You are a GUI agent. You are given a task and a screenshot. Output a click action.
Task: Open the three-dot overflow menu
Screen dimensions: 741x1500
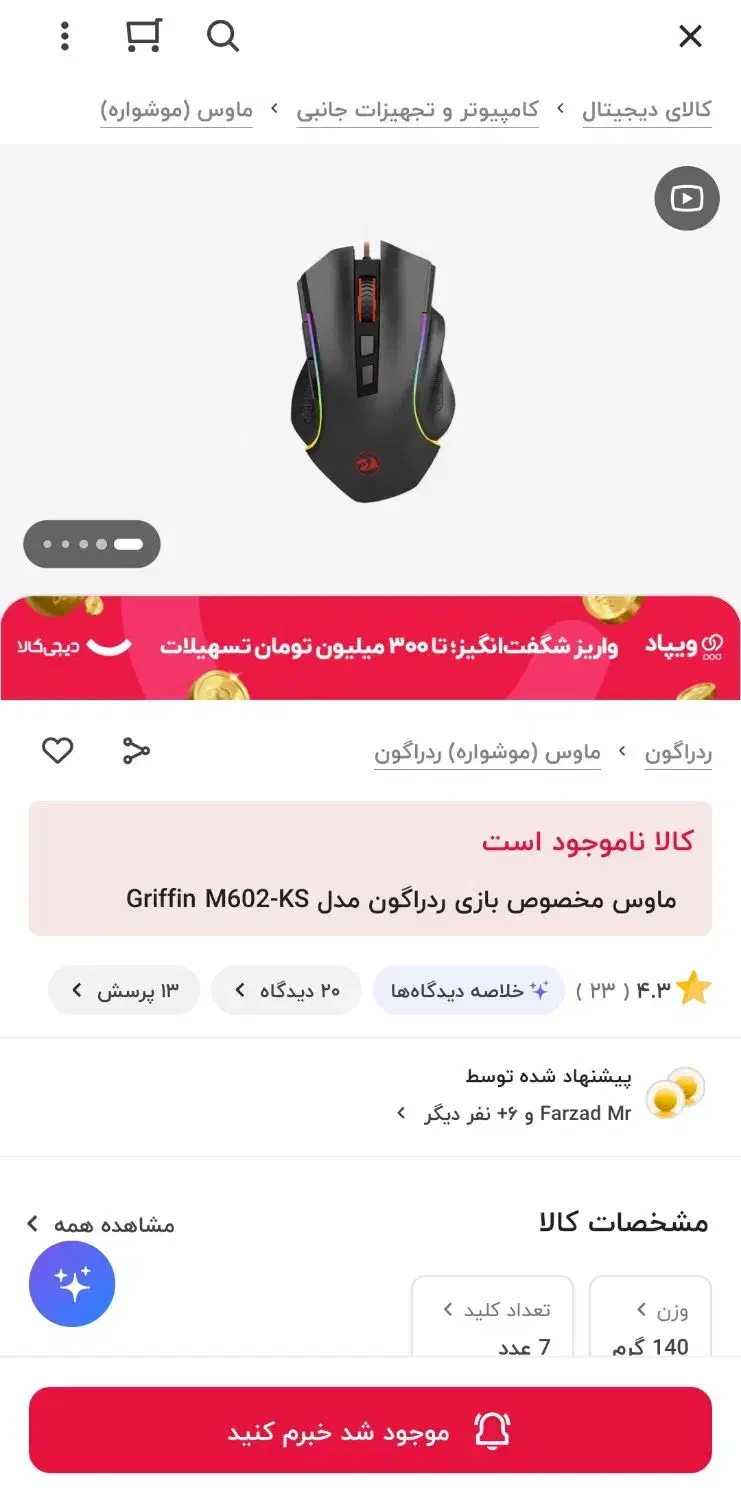click(x=64, y=36)
